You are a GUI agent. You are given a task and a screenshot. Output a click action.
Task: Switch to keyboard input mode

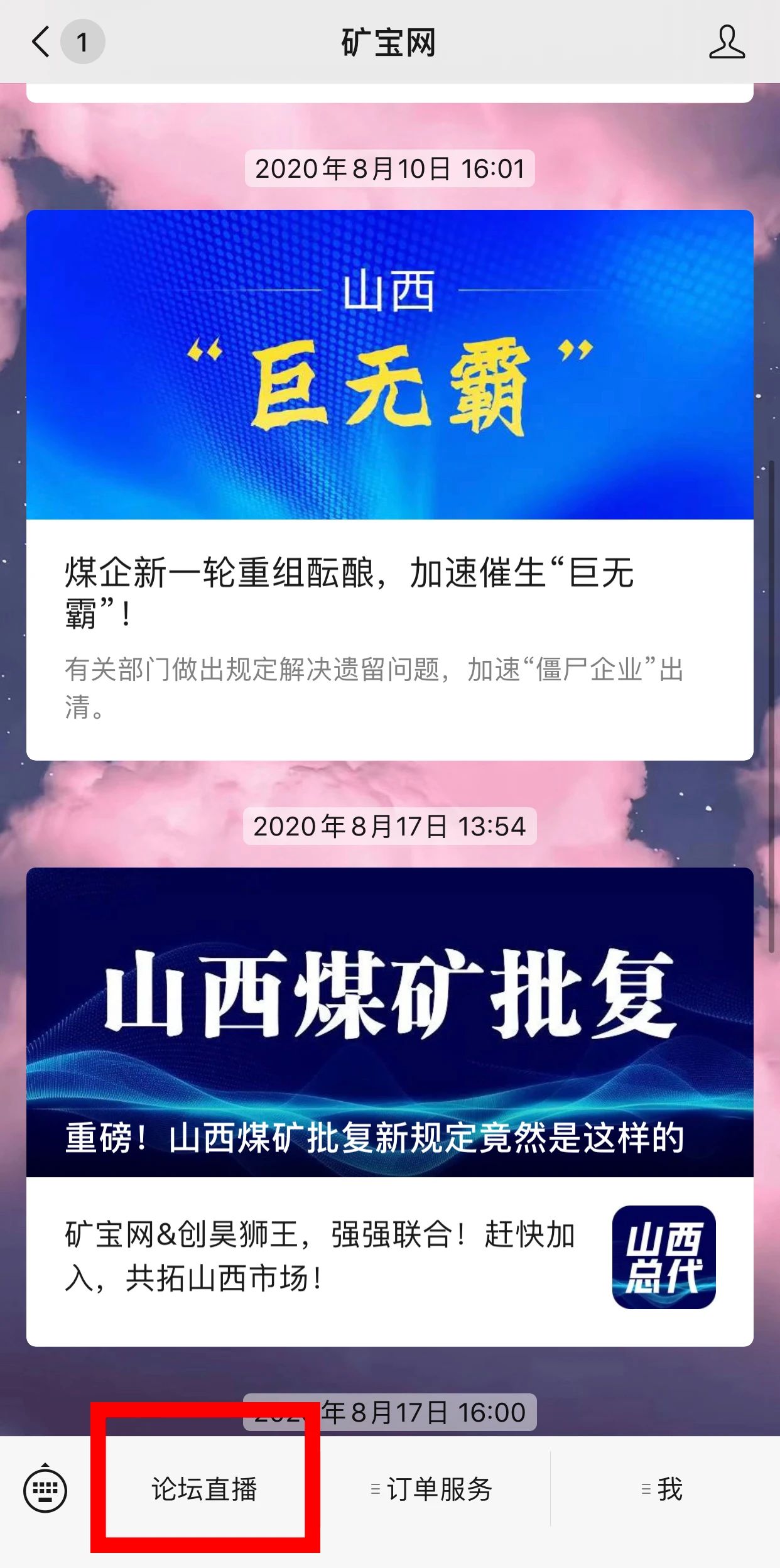click(x=45, y=1489)
